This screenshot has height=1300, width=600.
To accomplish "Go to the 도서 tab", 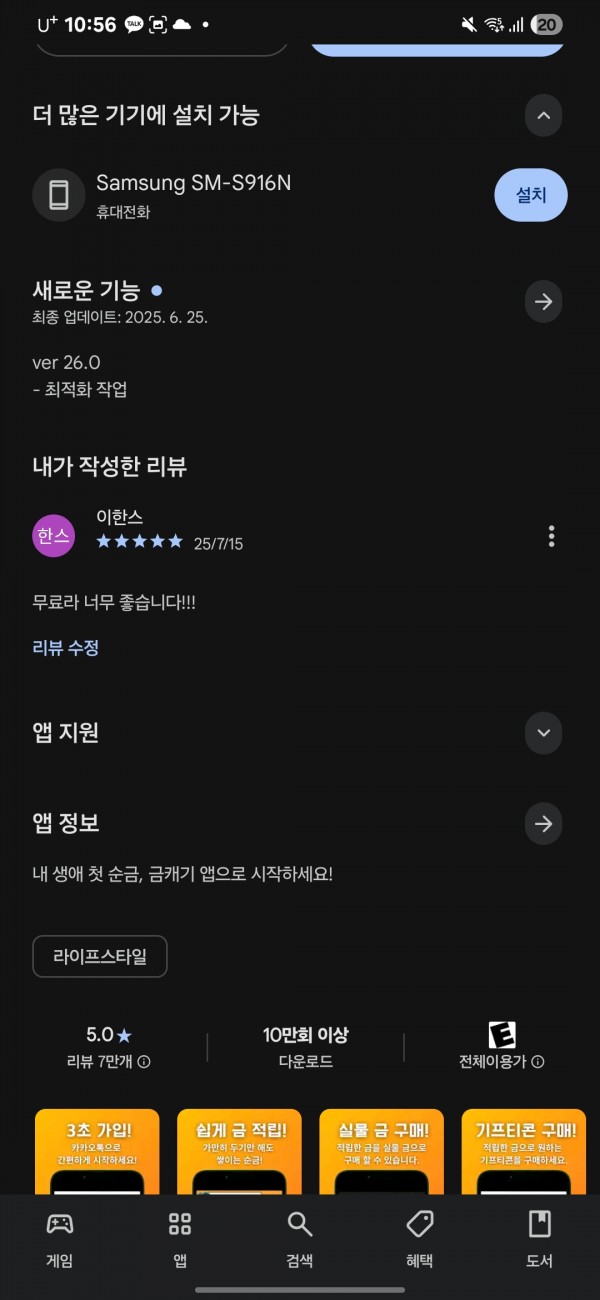I will (540, 1239).
